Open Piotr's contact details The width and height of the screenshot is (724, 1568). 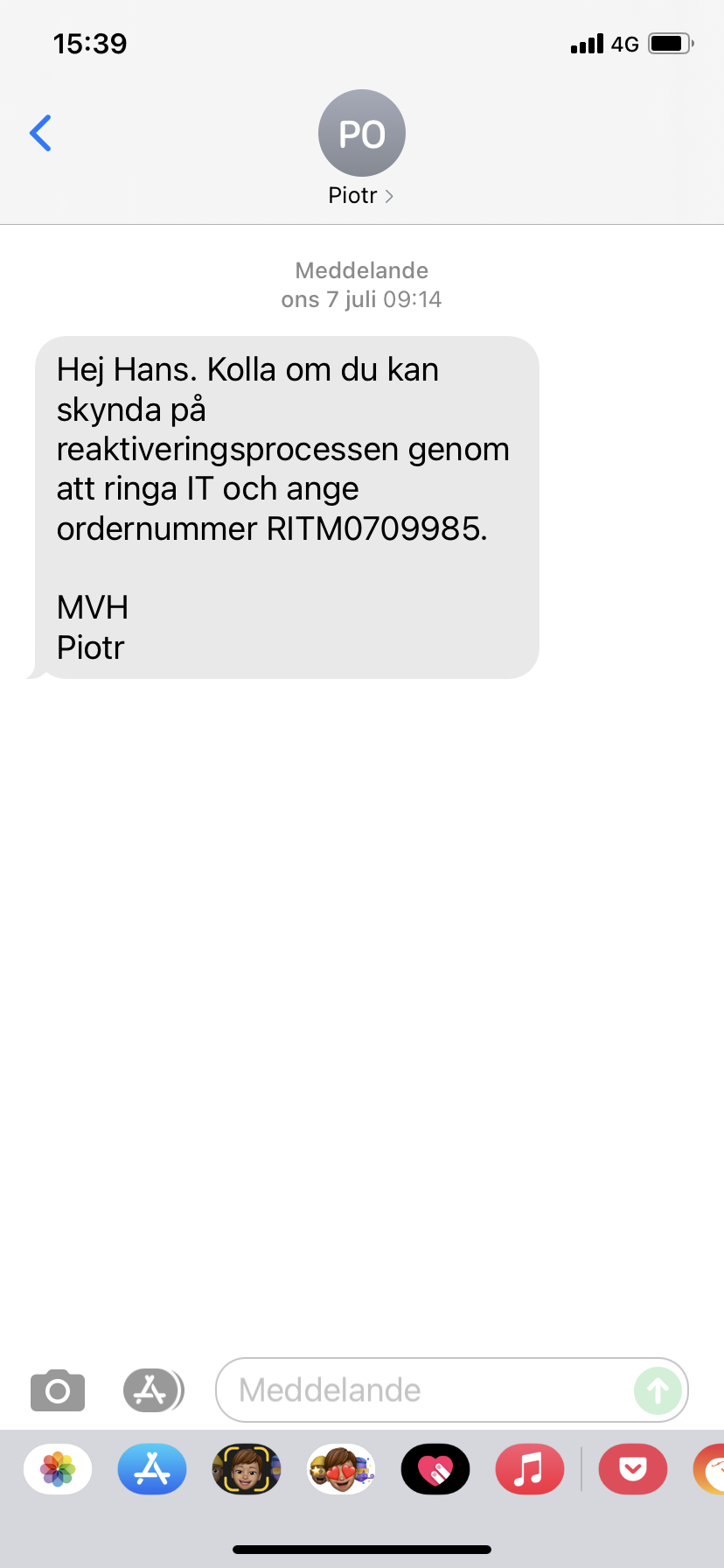[361, 148]
